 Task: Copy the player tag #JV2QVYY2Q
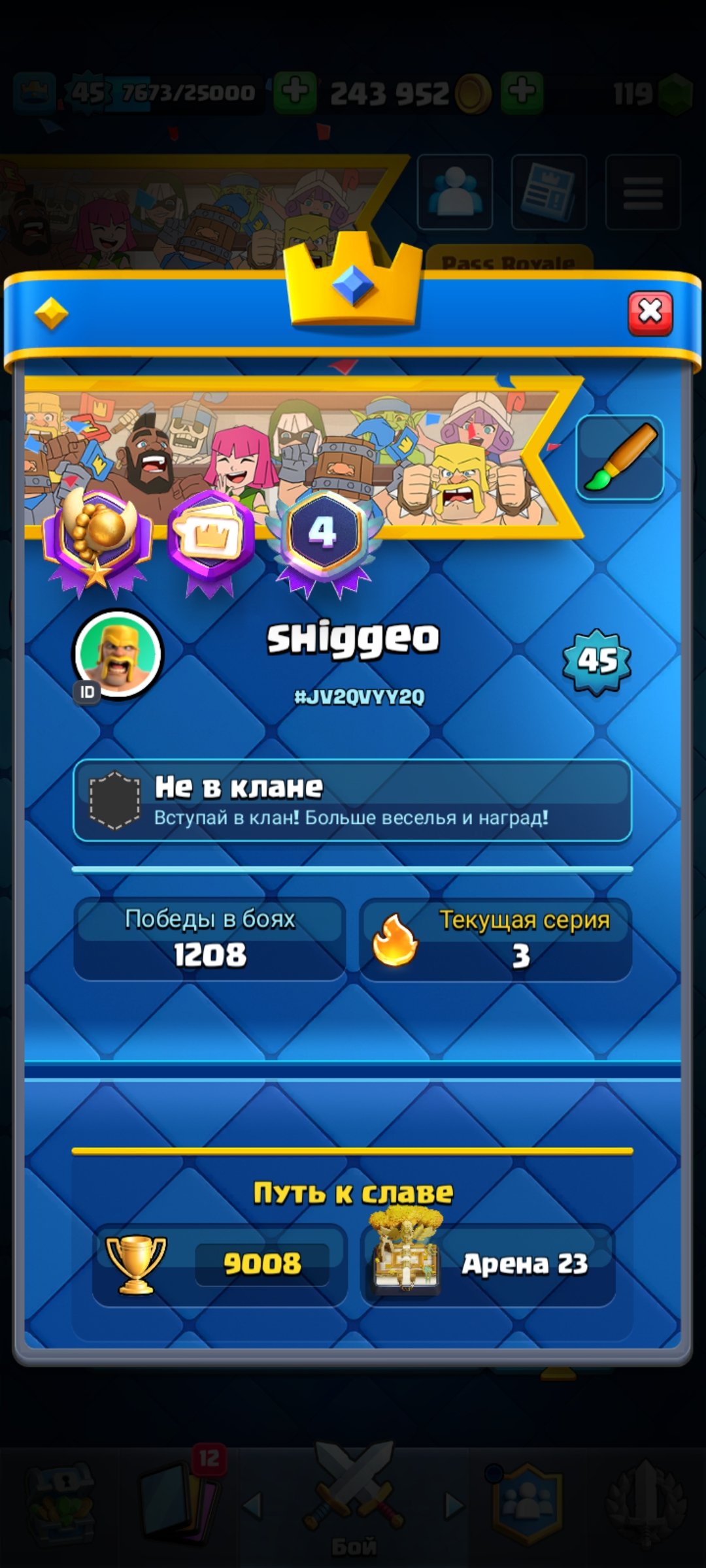pyautogui.click(x=359, y=696)
